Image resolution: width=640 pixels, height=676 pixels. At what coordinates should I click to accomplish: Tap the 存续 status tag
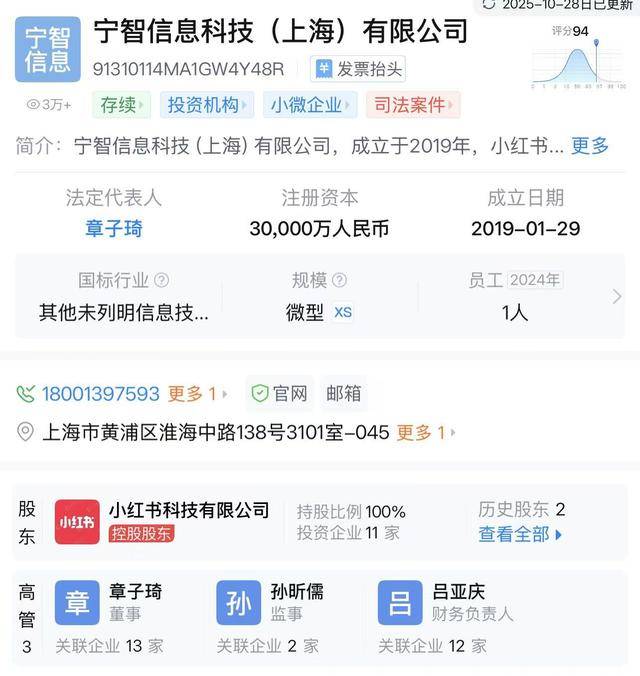coord(120,104)
